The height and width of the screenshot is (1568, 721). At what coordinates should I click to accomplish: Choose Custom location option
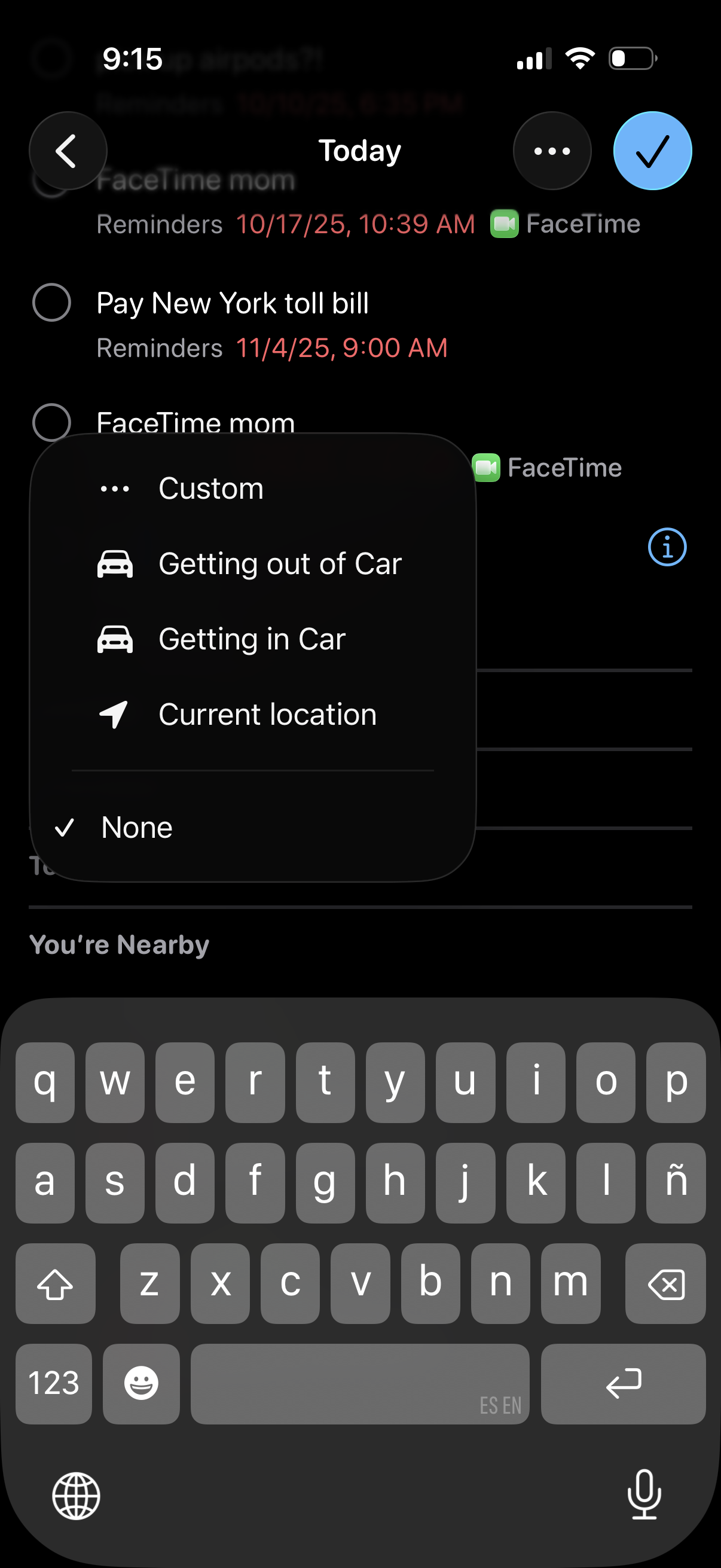(210, 487)
